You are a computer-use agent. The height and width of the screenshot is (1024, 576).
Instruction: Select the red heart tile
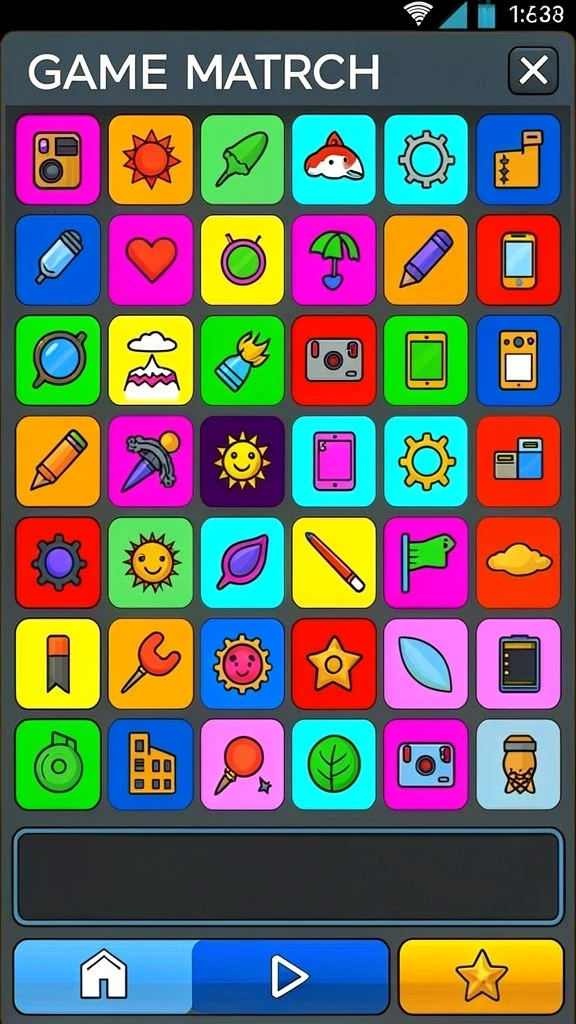pos(151,260)
